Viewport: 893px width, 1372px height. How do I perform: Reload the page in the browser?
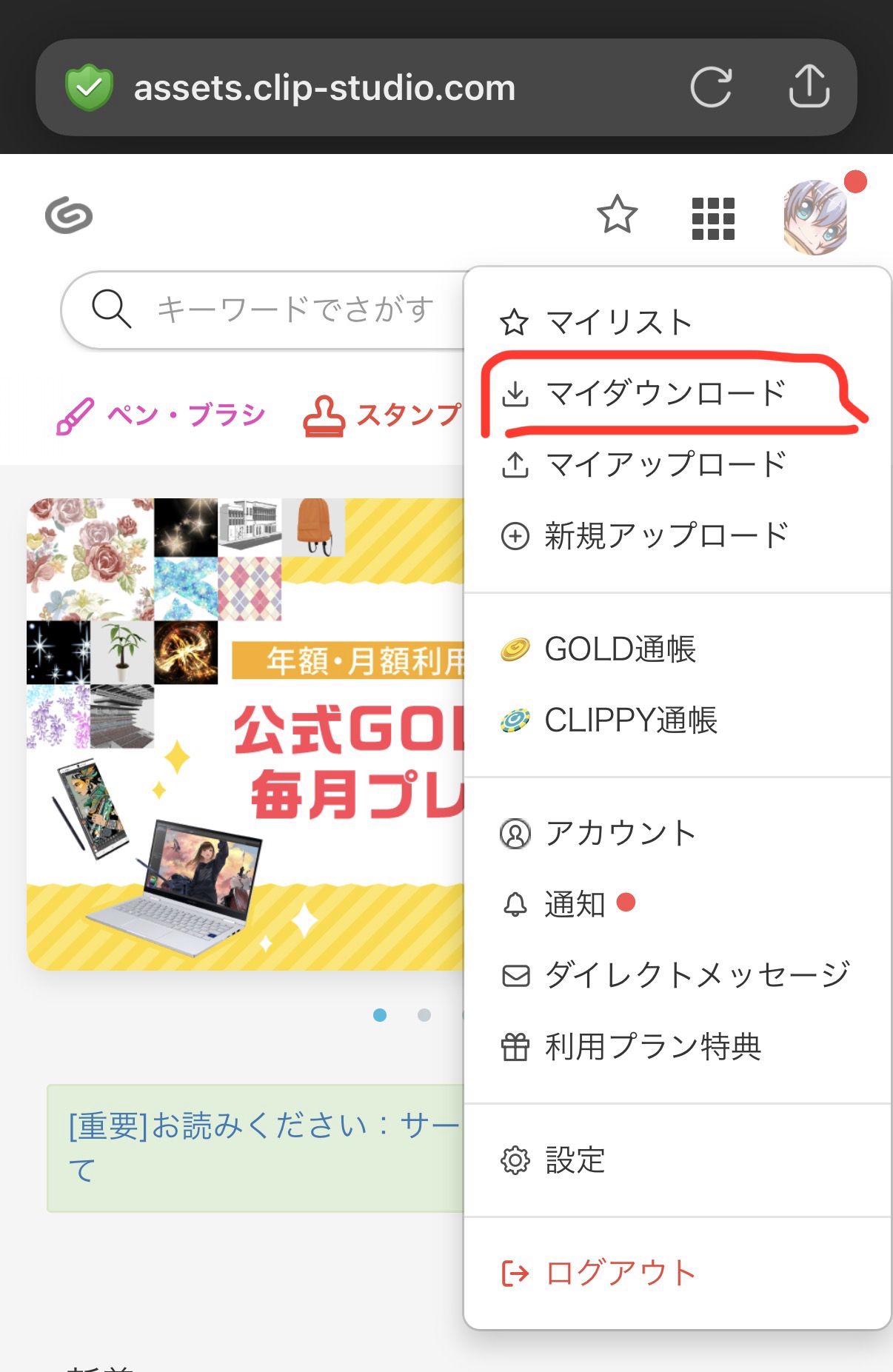[x=711, y=87]
